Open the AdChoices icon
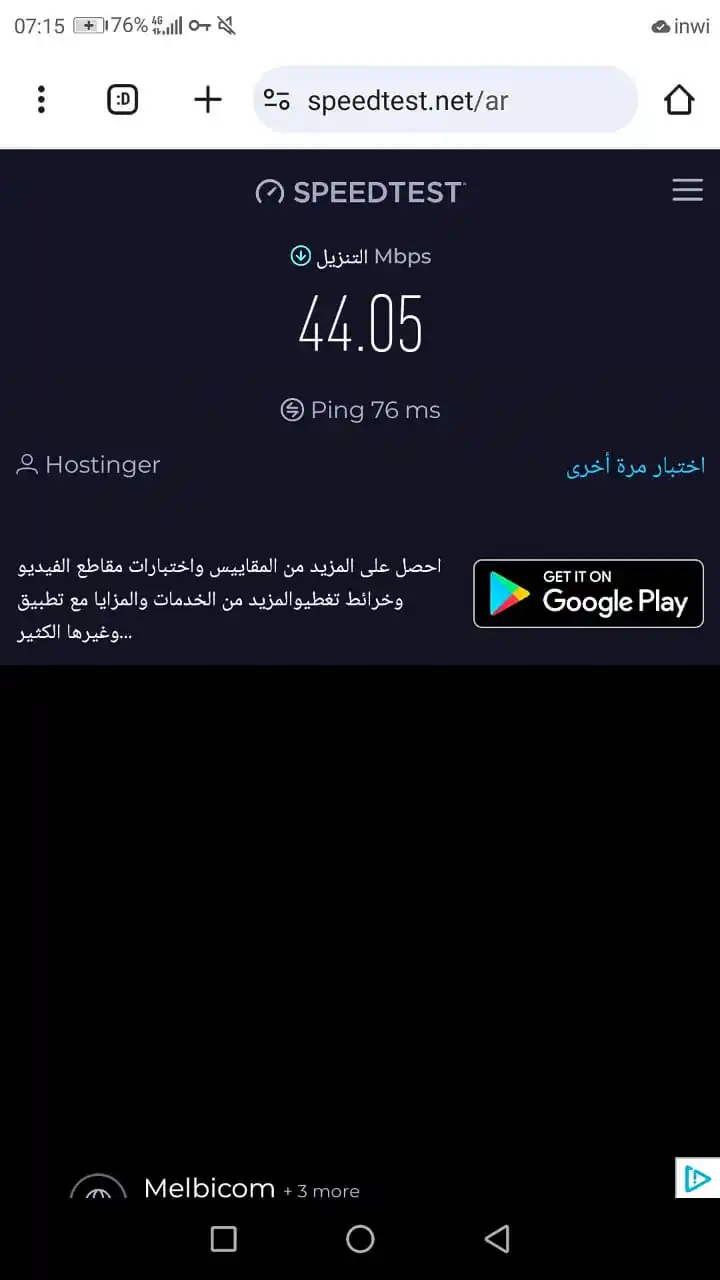This screenshot has height=1280, width=720. pyautogui.click(x=697, y=1178)
